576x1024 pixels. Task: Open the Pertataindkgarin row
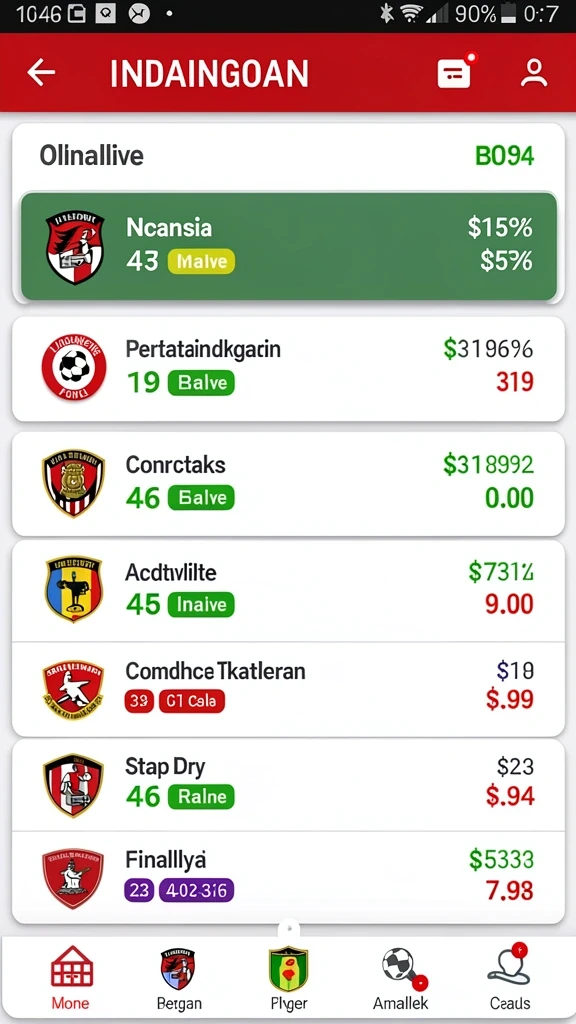click(x=289, y=369)
